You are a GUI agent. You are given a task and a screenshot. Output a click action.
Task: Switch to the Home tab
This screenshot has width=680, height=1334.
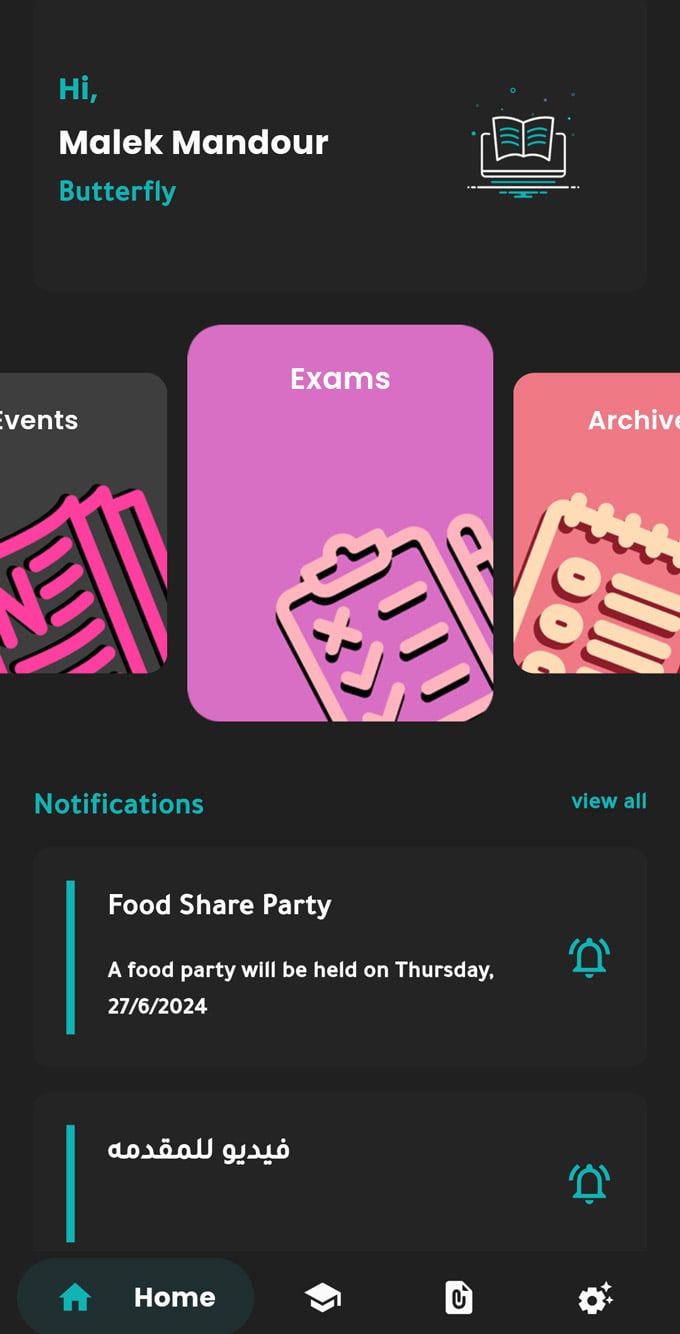pyautogui.click(x=136, y=1298)
